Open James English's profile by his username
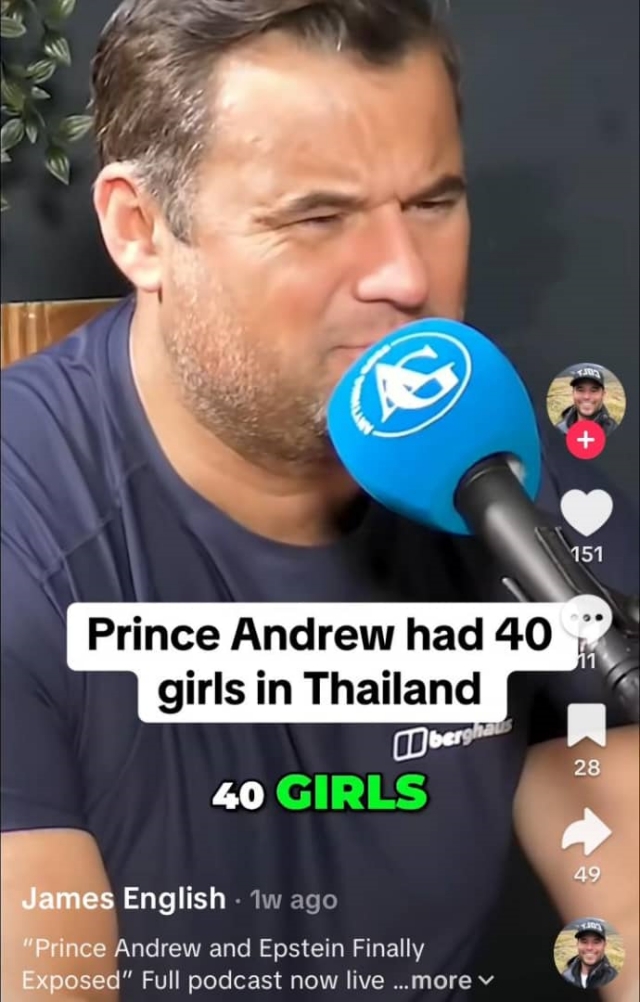The image size is (640, 1002). (x=123, y=899)
